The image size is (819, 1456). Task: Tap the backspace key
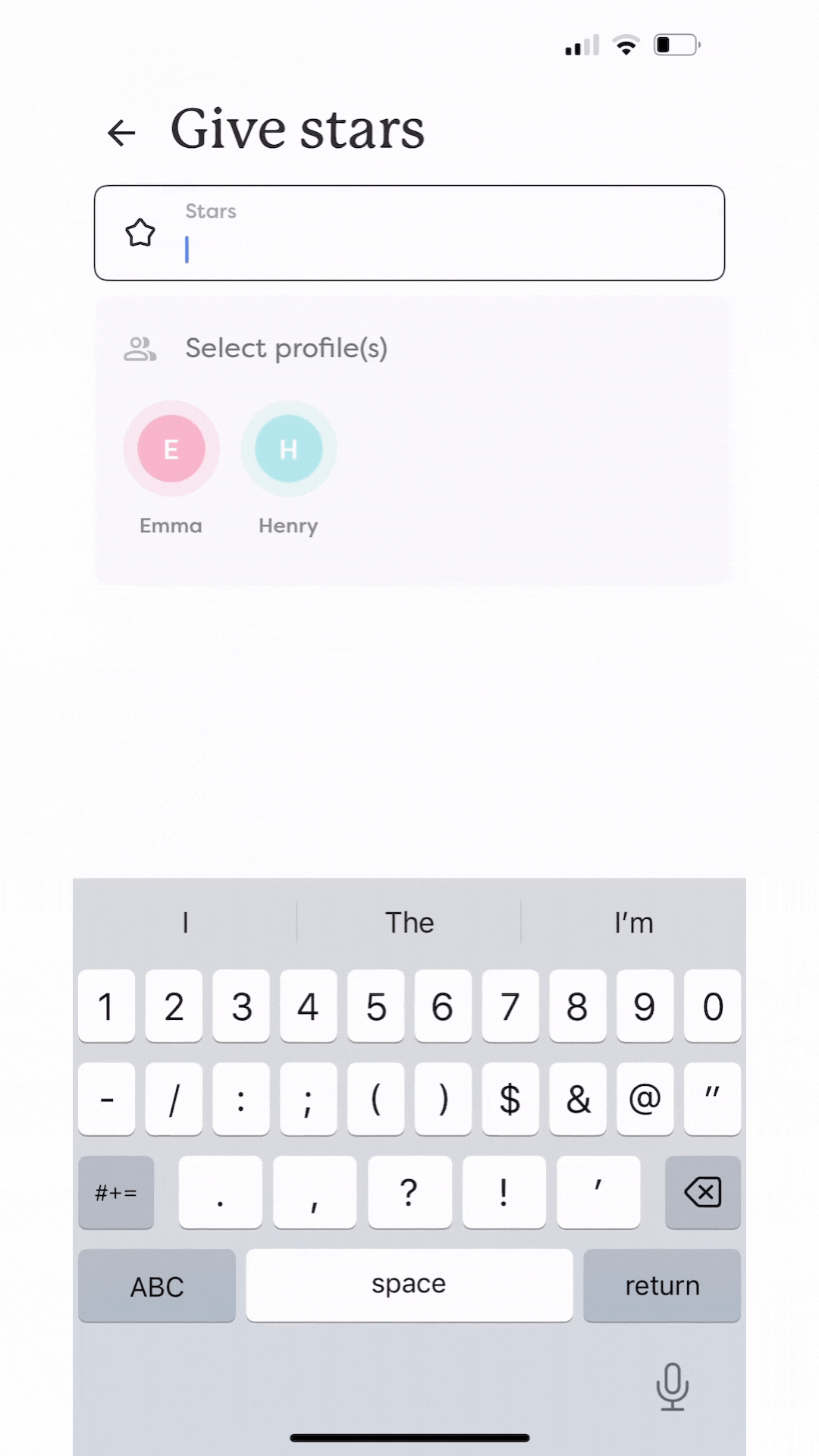(702, 1192)
